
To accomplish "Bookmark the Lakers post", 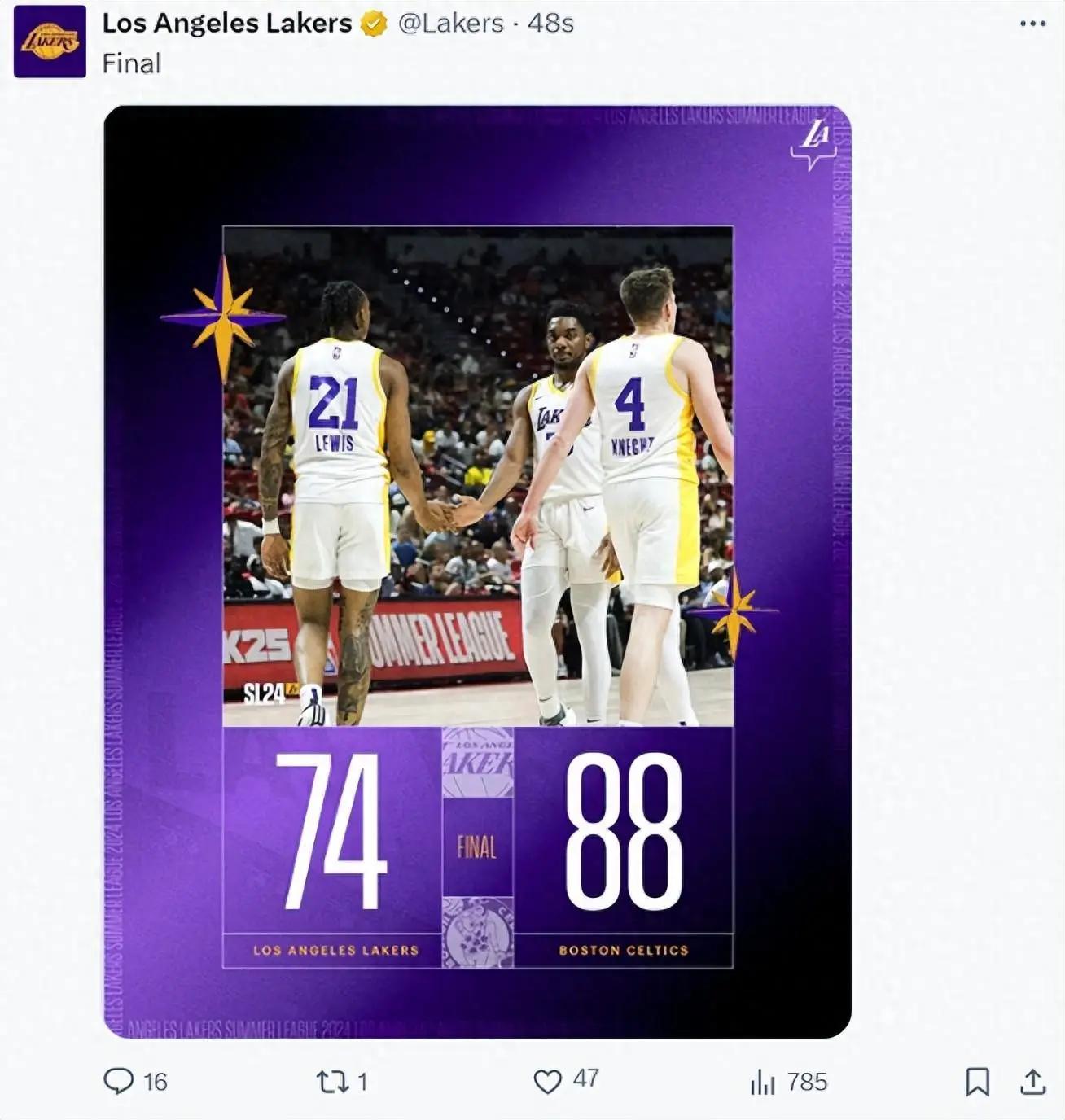I will pos(977,1082).
